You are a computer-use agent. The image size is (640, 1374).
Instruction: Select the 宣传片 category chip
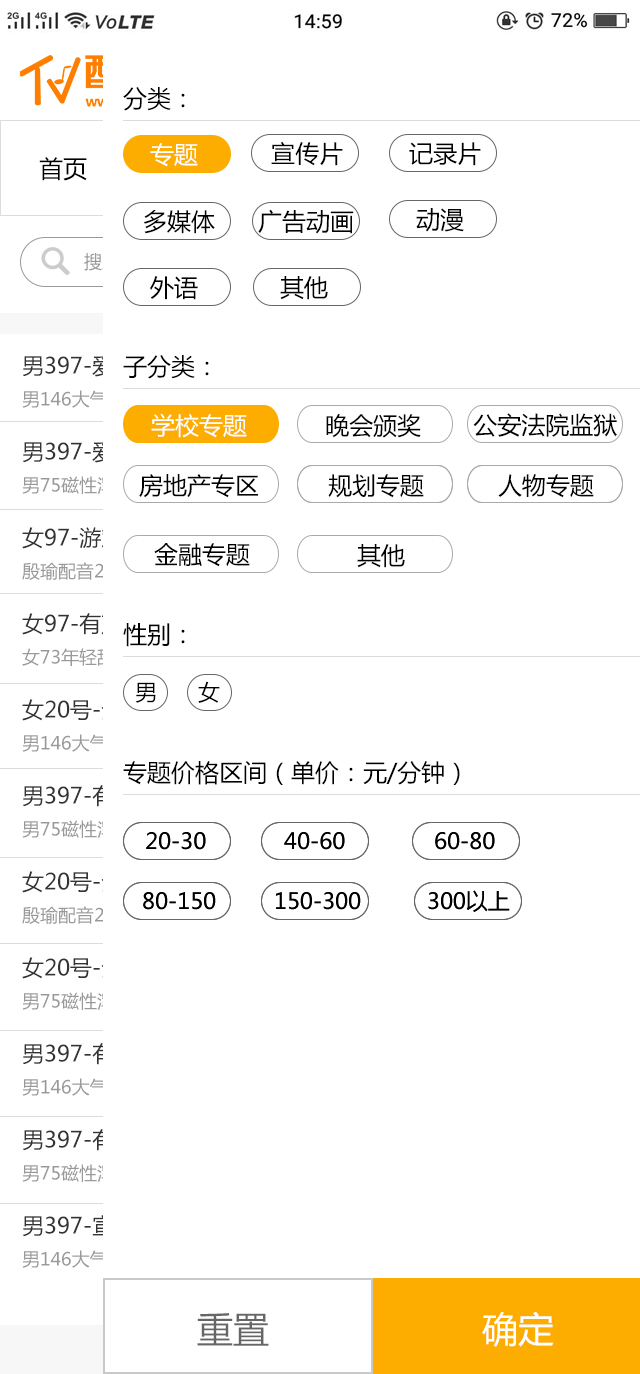(x=305, y=154)
